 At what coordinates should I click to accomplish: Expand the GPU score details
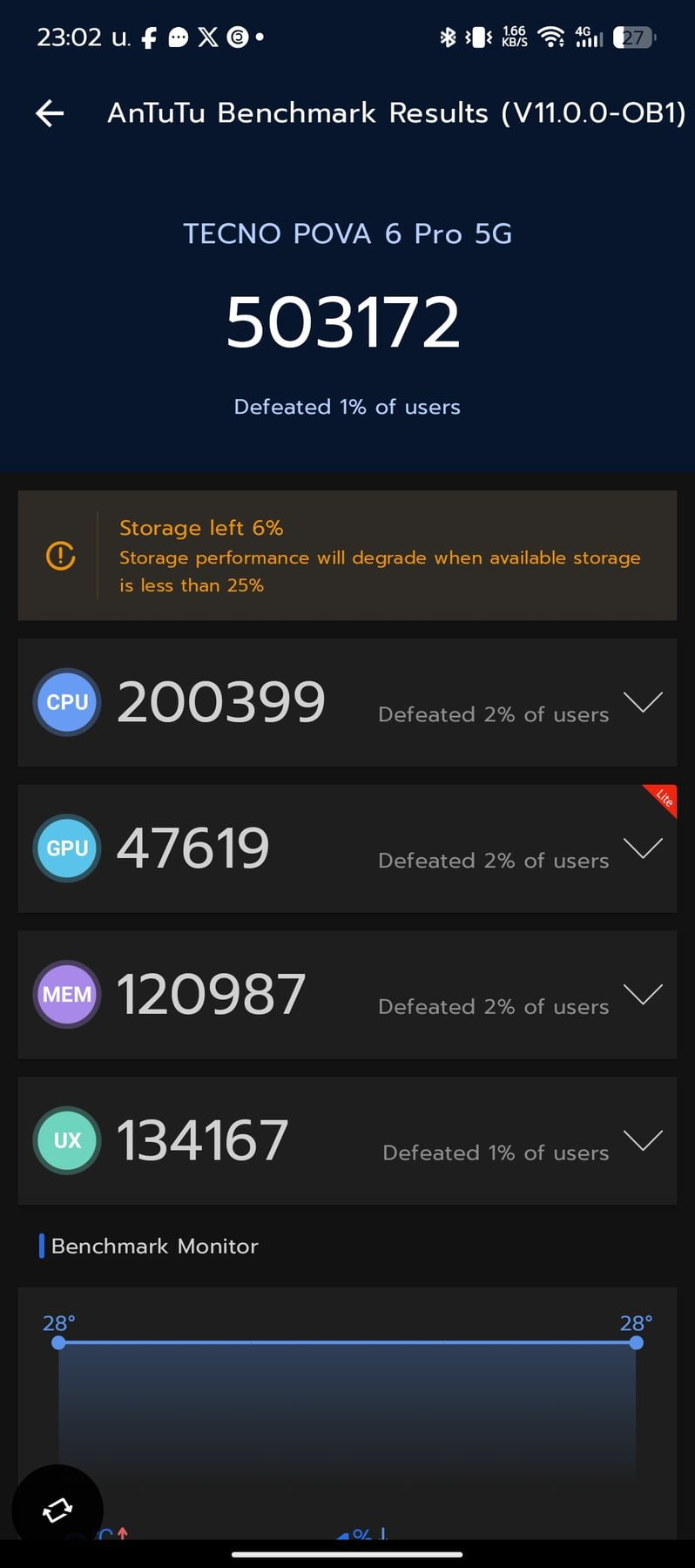click(644, 848)
